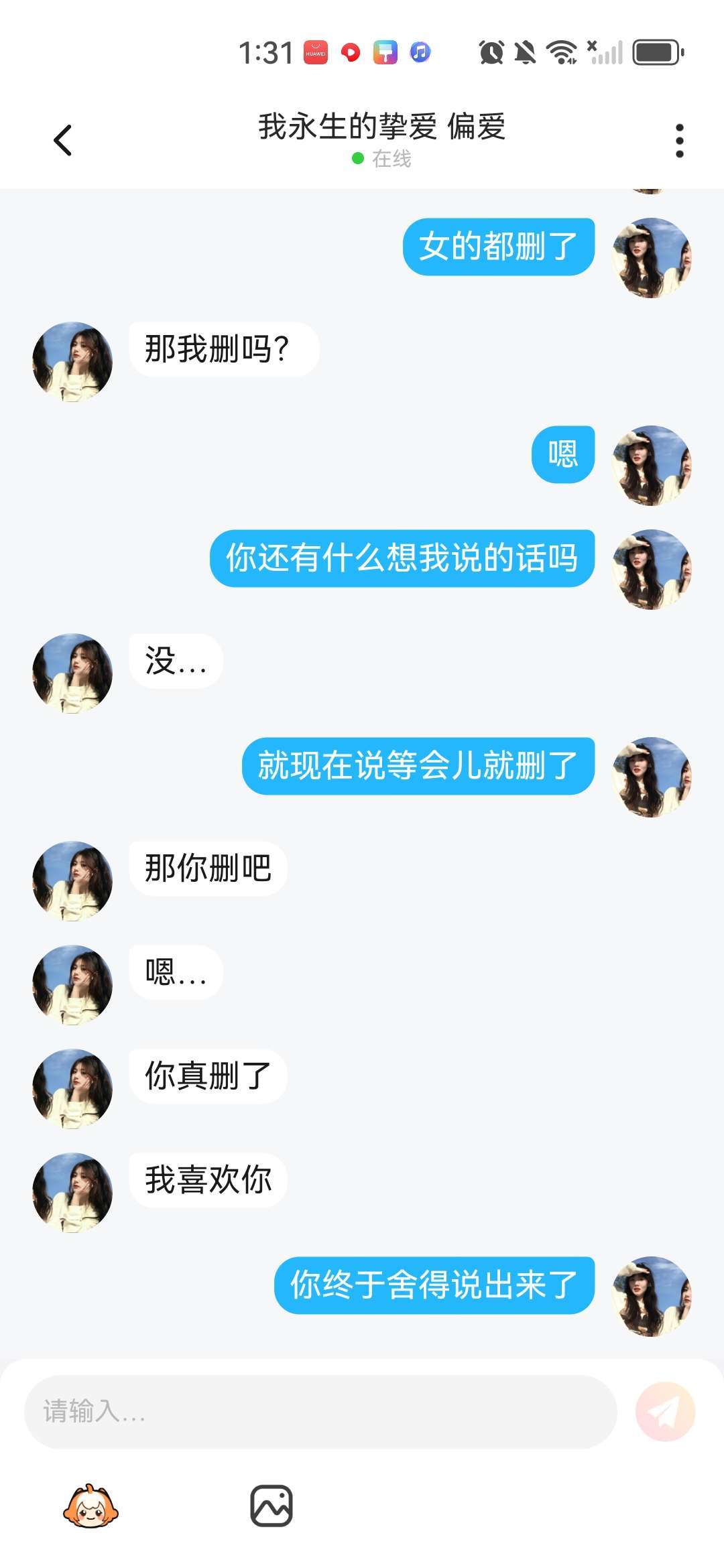The height and width of the screenshot is (1568, 724).
Task: Focus the 请输入 message input field
Action: coord(320,1411)
